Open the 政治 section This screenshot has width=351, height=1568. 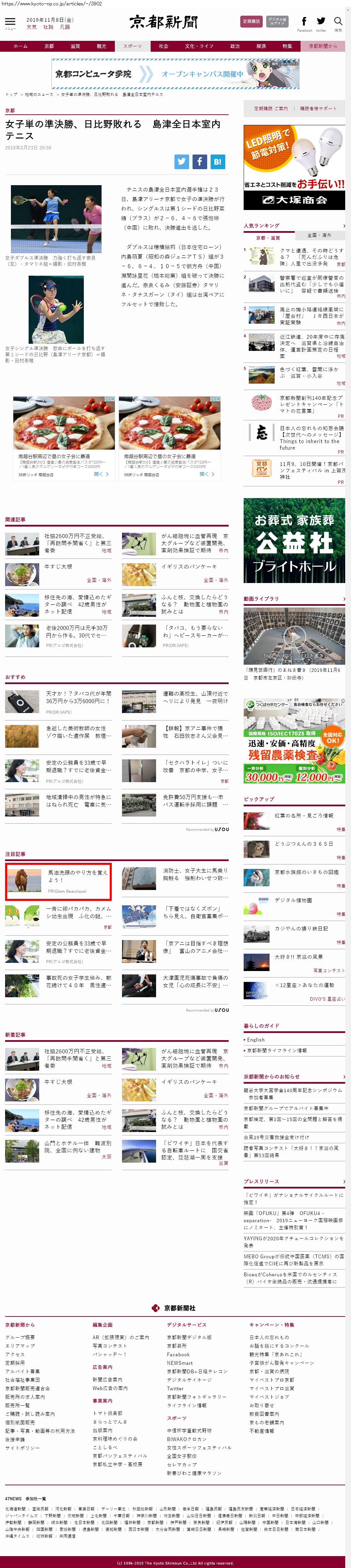pyautogui.click(x=234, y=46)
